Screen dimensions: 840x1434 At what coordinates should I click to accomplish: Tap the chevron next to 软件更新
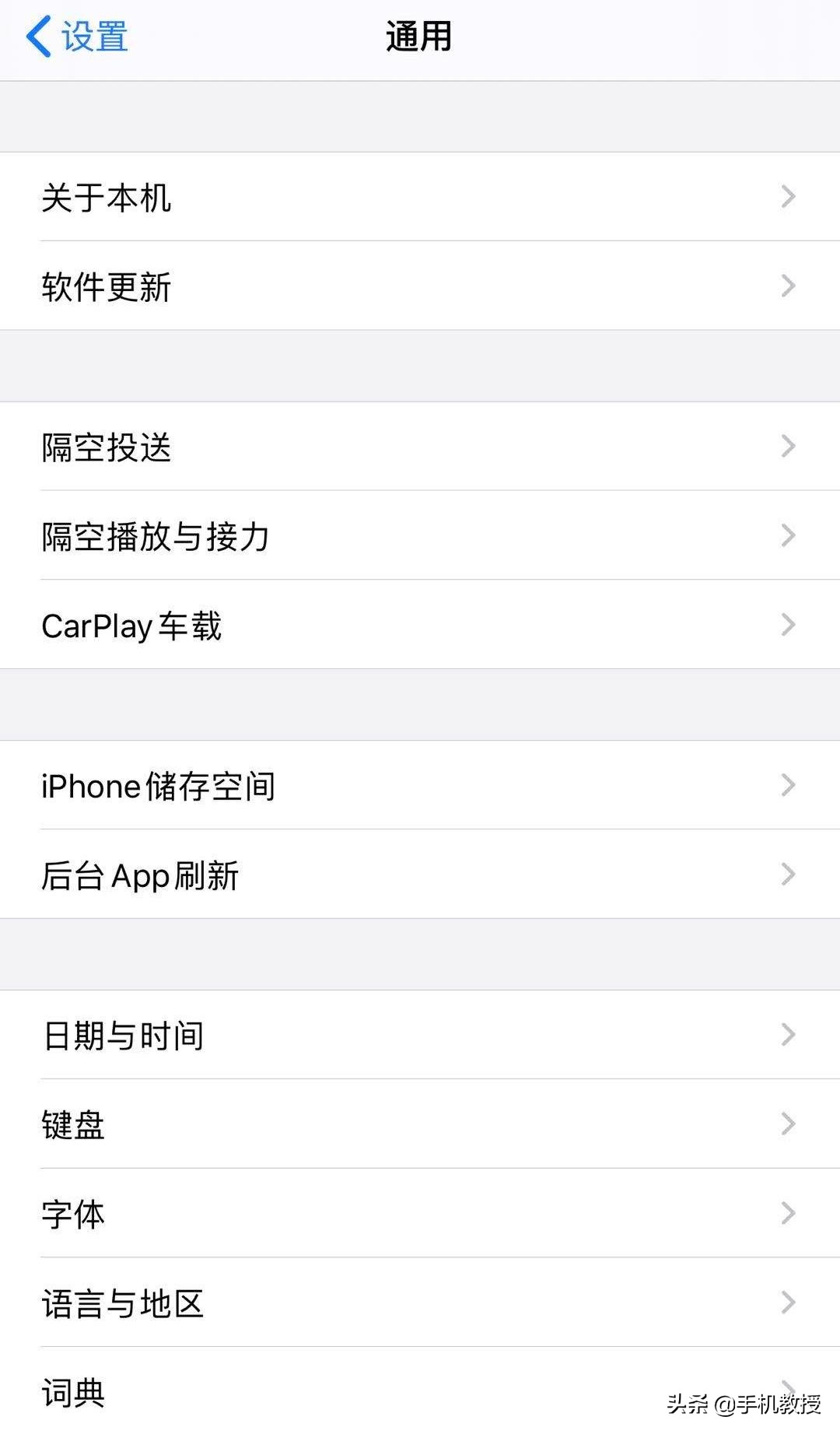click(788, 287)
